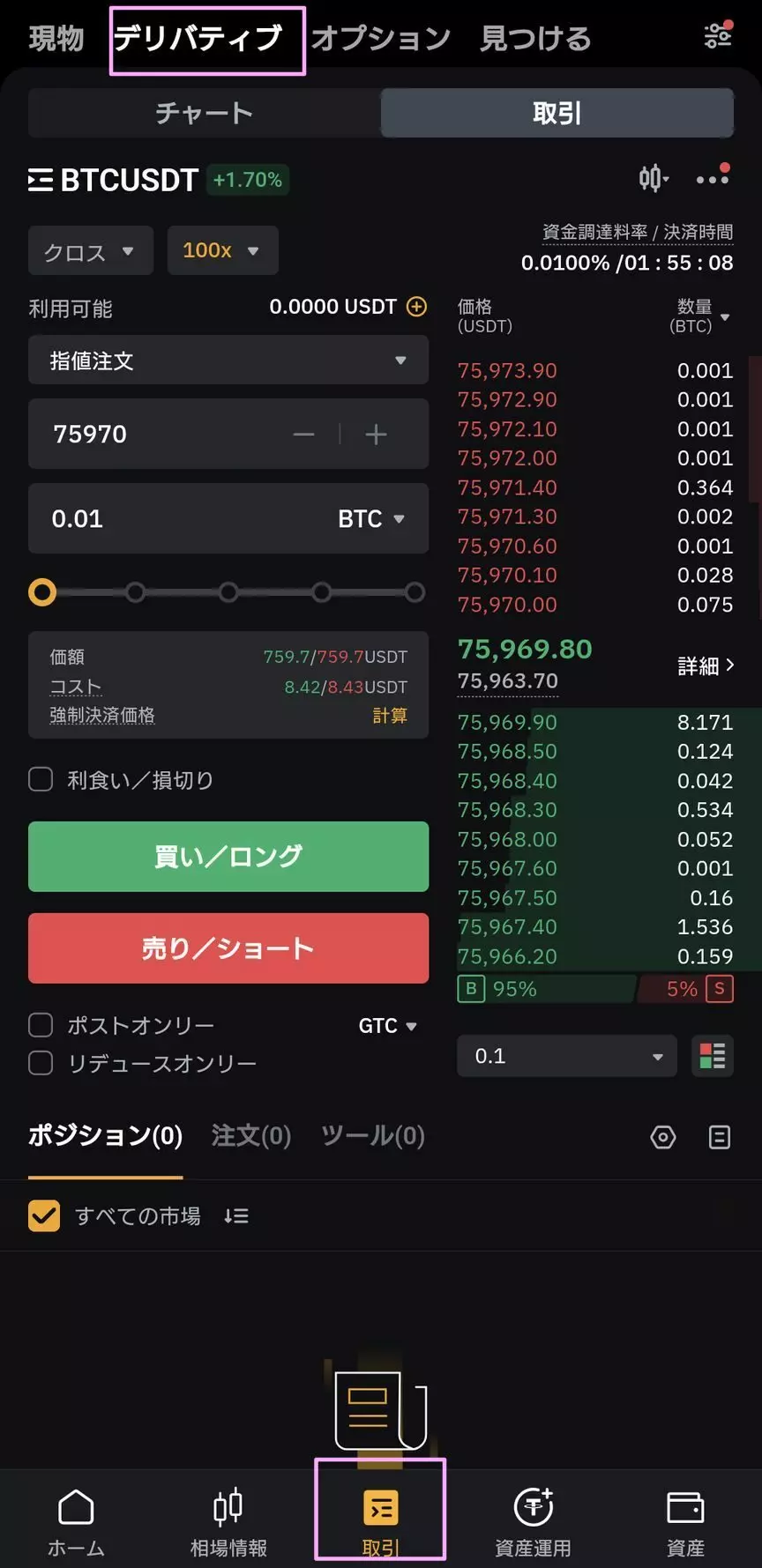
Task: Adjust the 100x leverage selector
Action: (x=222, y=251)
